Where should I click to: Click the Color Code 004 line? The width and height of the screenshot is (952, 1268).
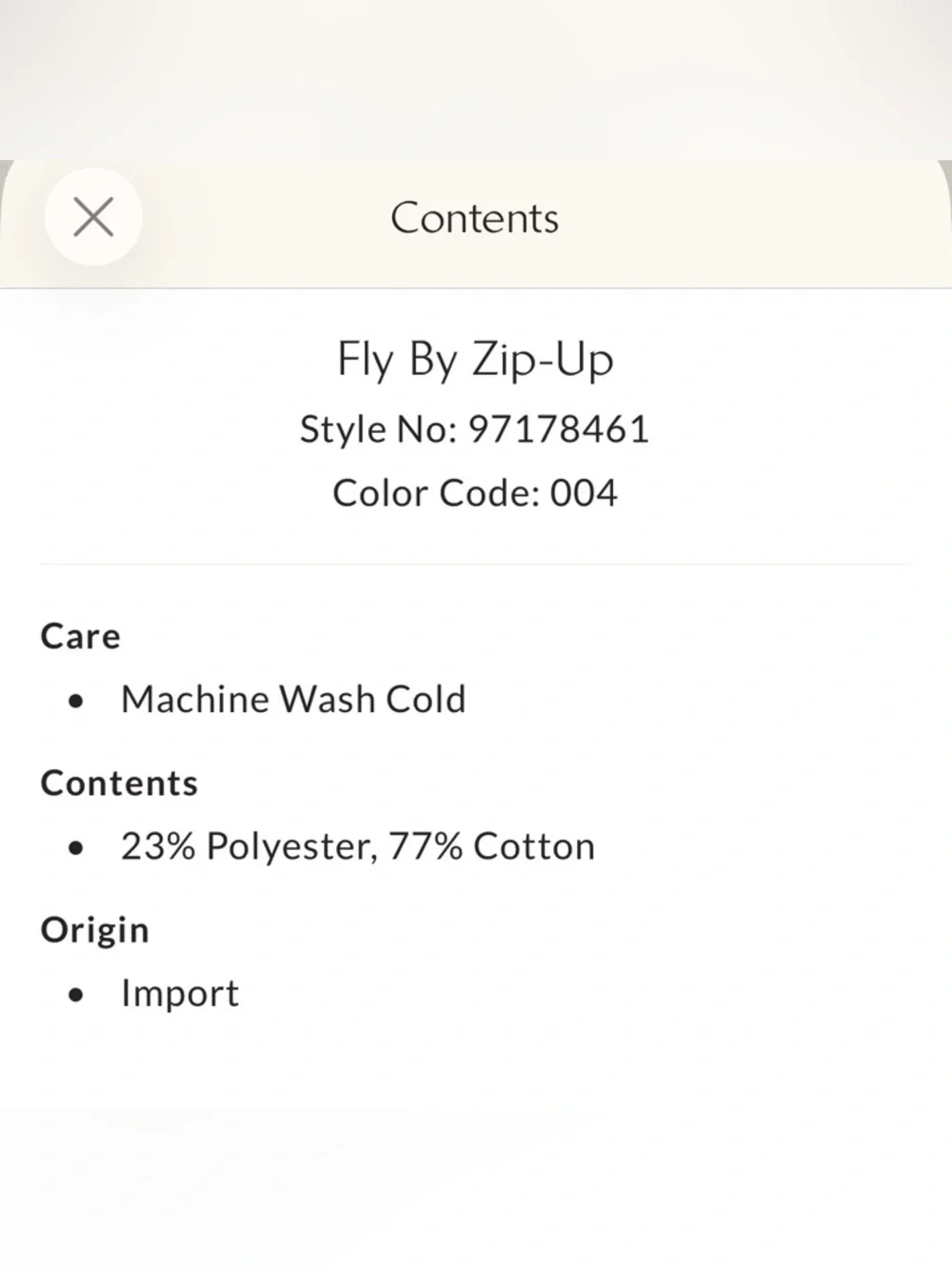[474, 492]
